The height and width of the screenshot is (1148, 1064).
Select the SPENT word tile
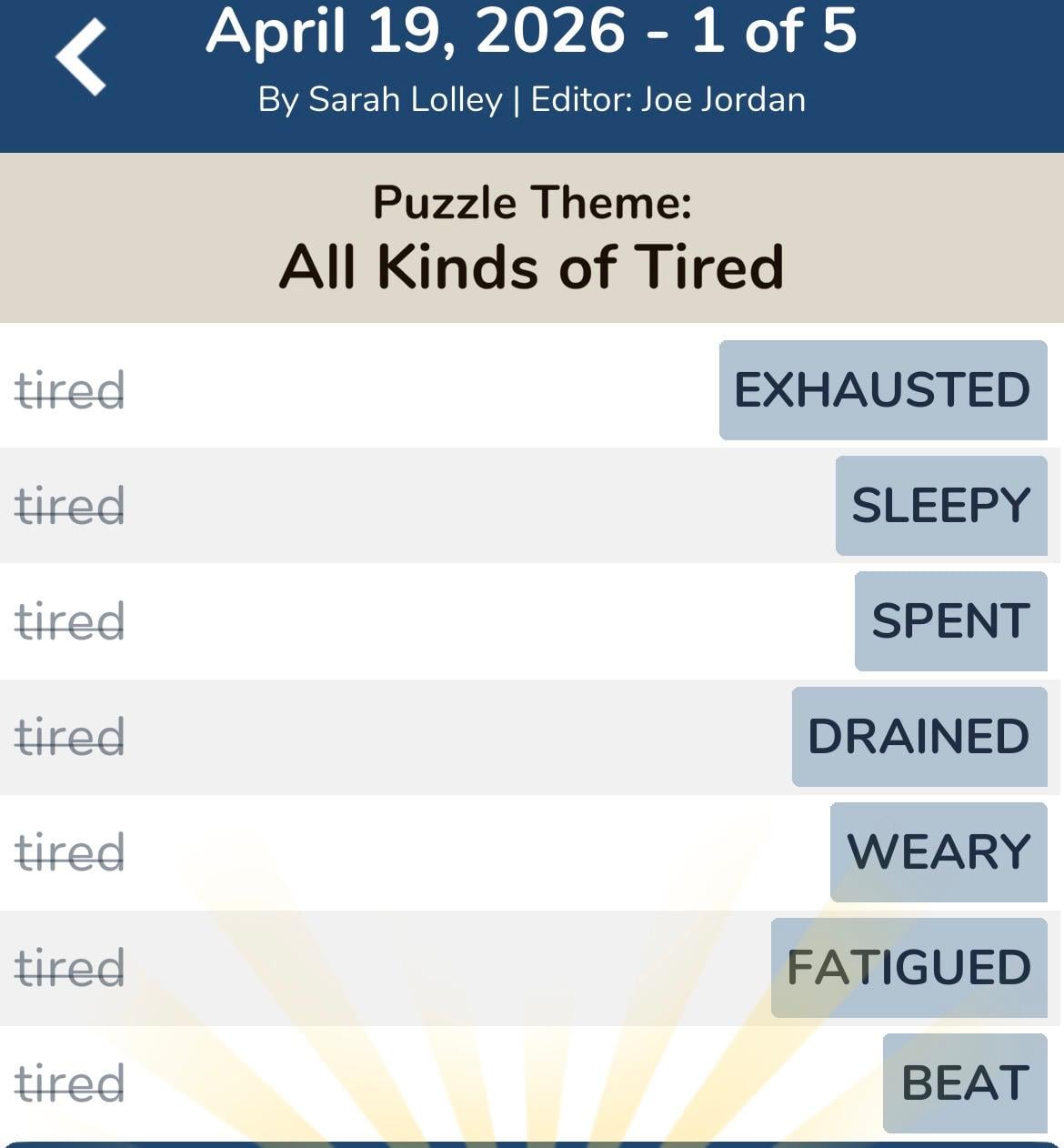click(x=950, y=621)
